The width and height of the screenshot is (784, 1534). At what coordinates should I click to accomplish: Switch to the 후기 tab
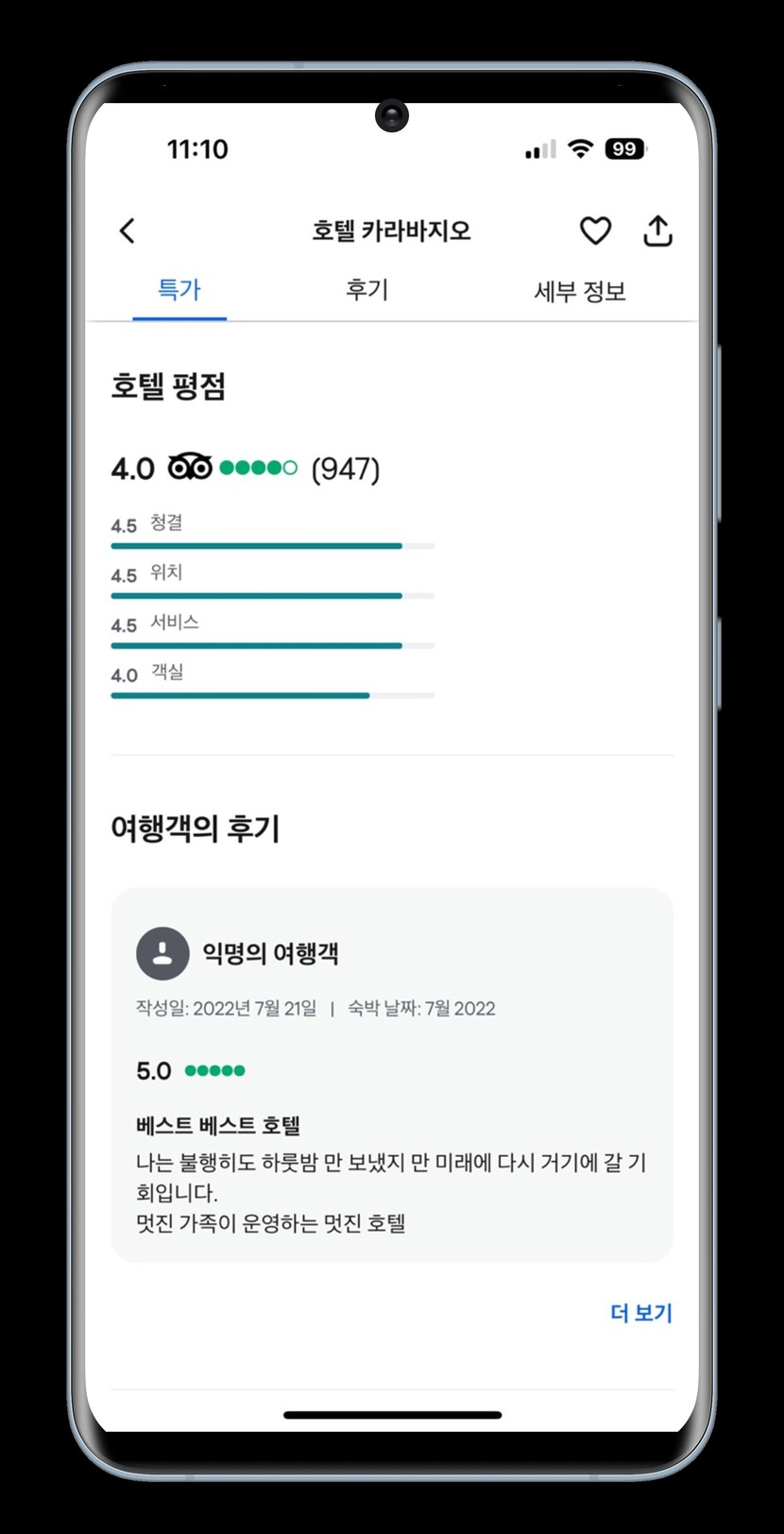pos(366,289)
